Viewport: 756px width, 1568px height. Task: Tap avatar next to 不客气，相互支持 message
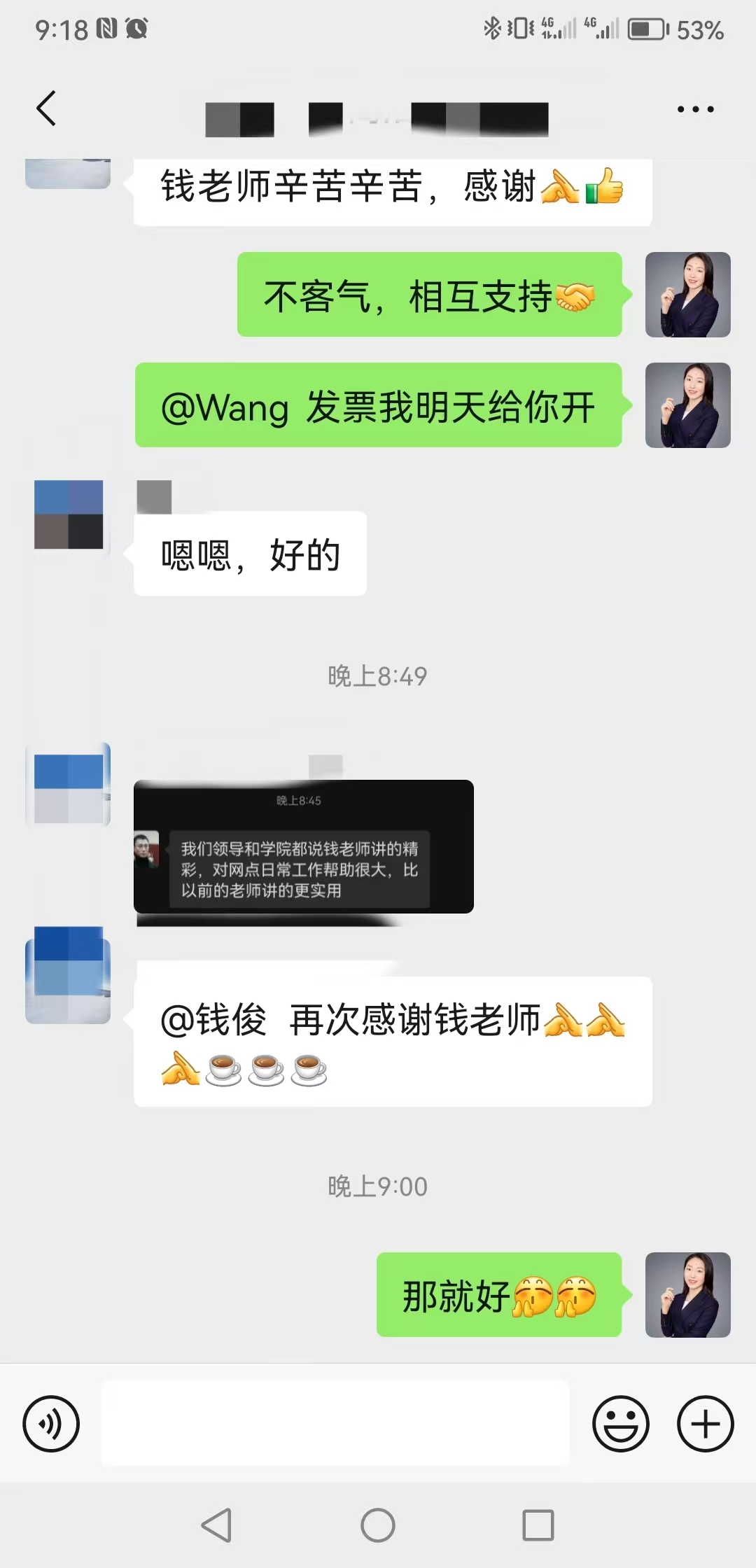tap(687, 295)
